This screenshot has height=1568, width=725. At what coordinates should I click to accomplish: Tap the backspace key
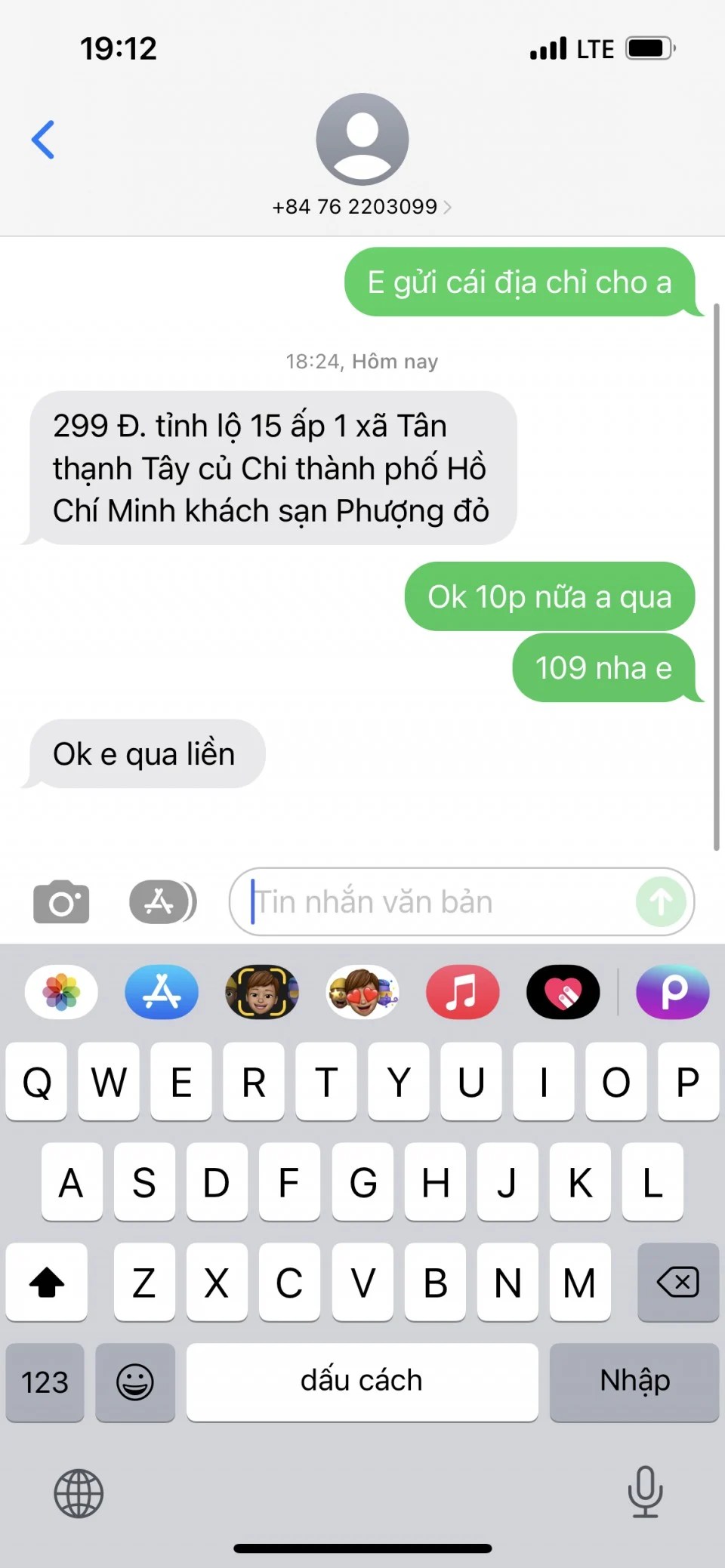[677, 1282]
